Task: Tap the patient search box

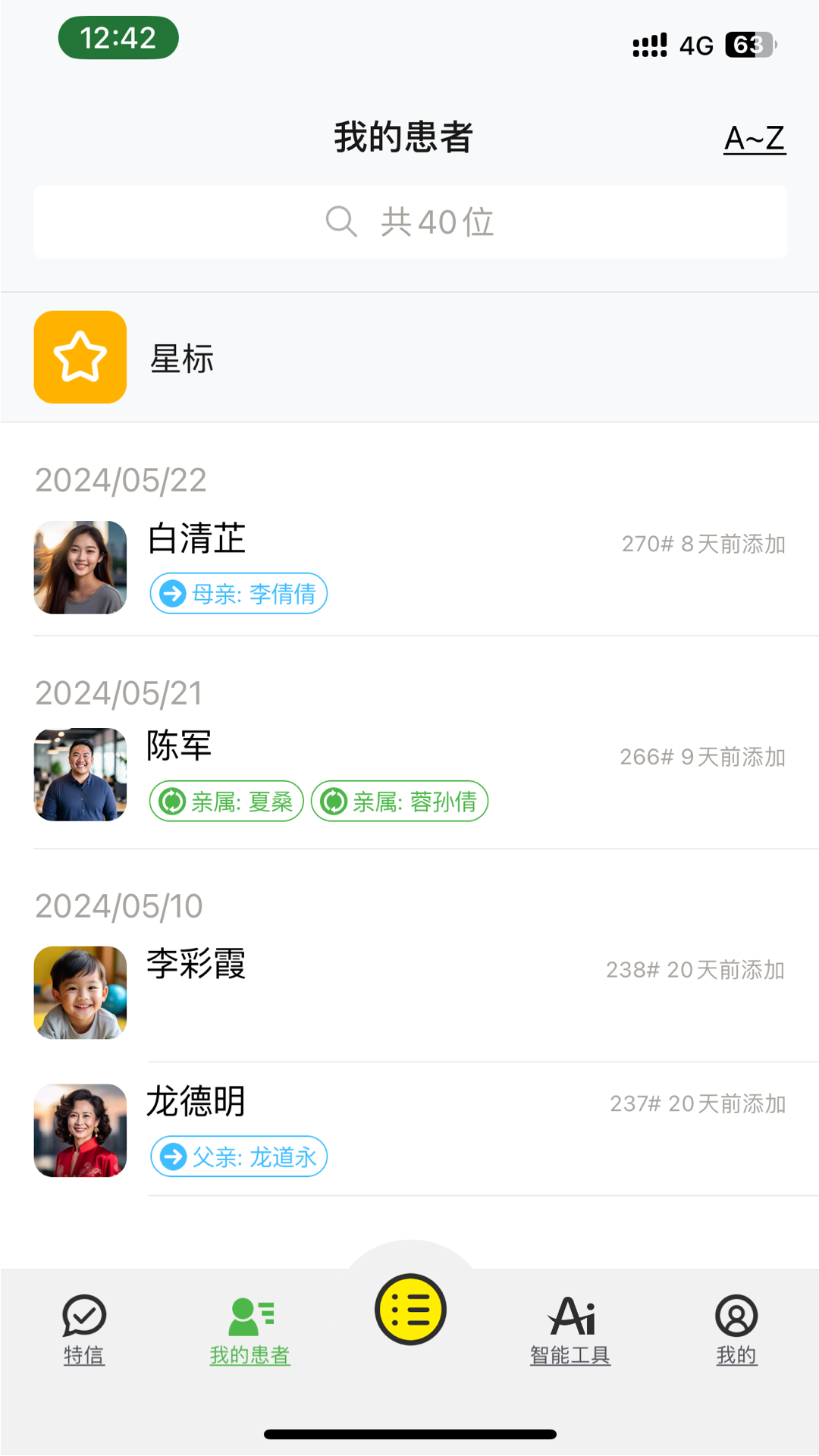Action: [409, 222]
